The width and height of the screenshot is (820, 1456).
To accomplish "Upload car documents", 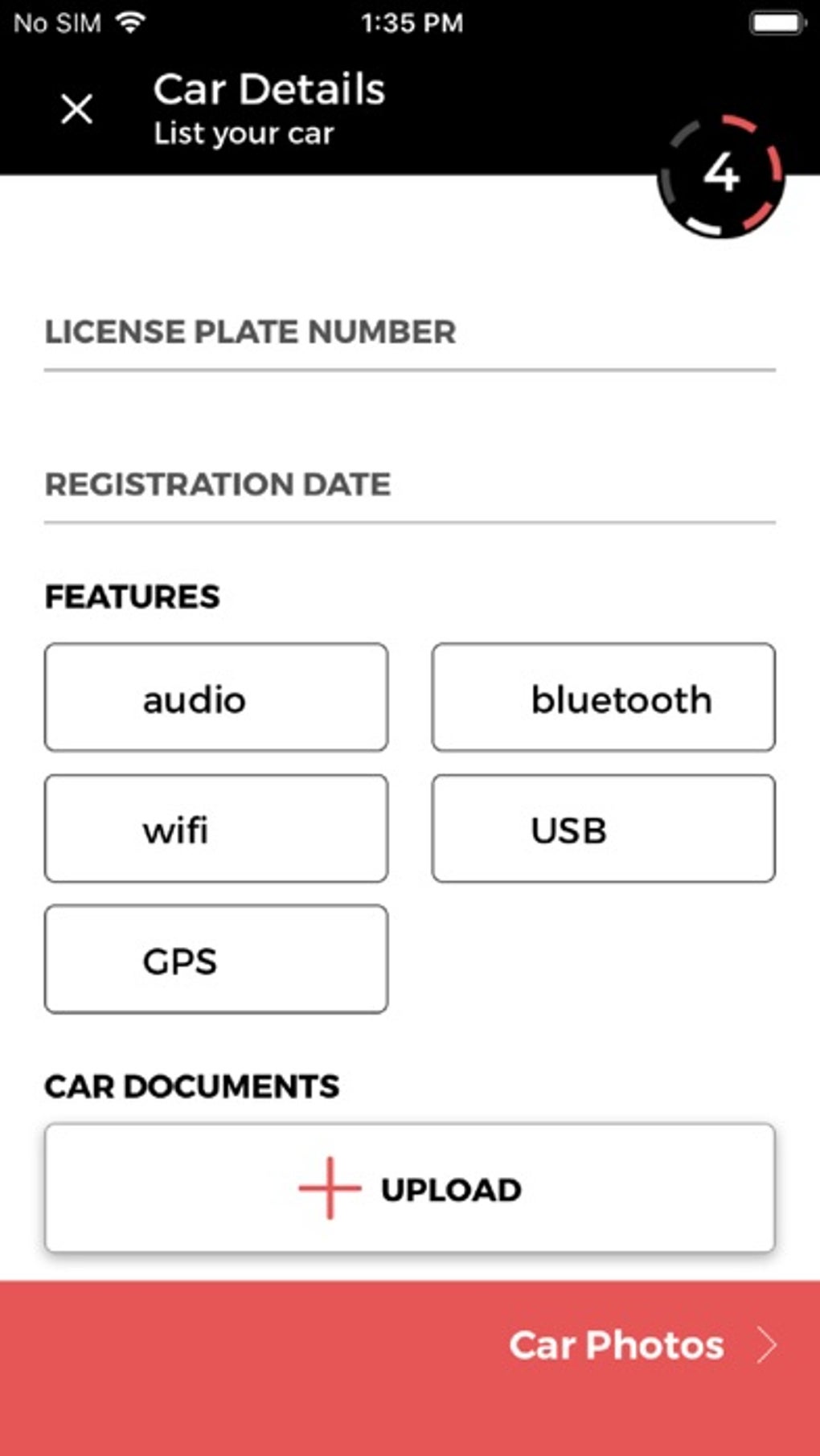I will (x=409, y=1188).
